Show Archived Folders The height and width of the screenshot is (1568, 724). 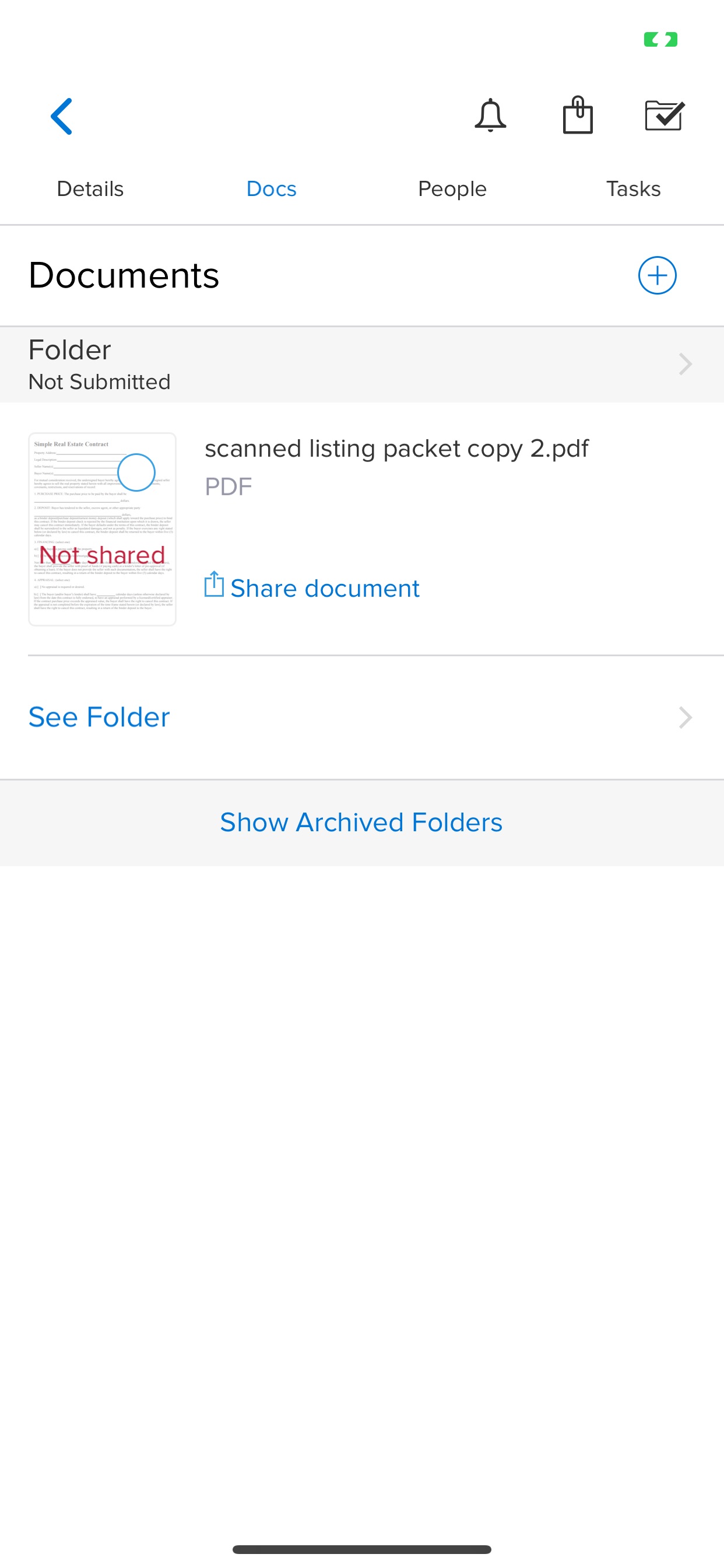361,822
